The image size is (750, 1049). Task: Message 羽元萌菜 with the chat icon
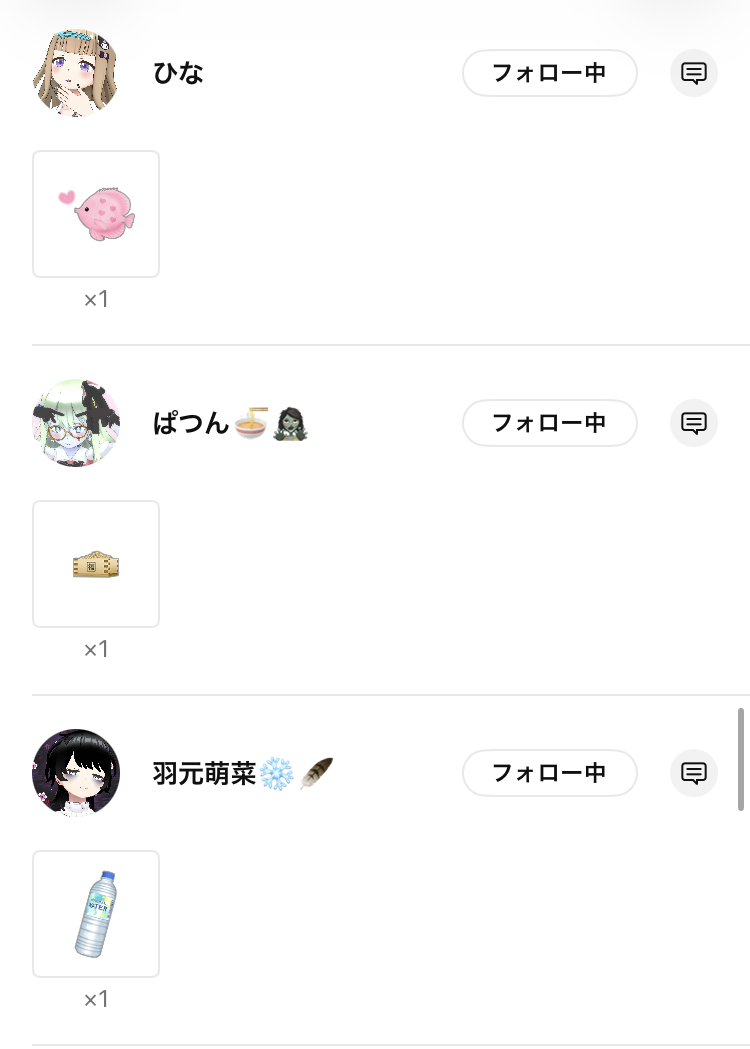coord(694,773)
